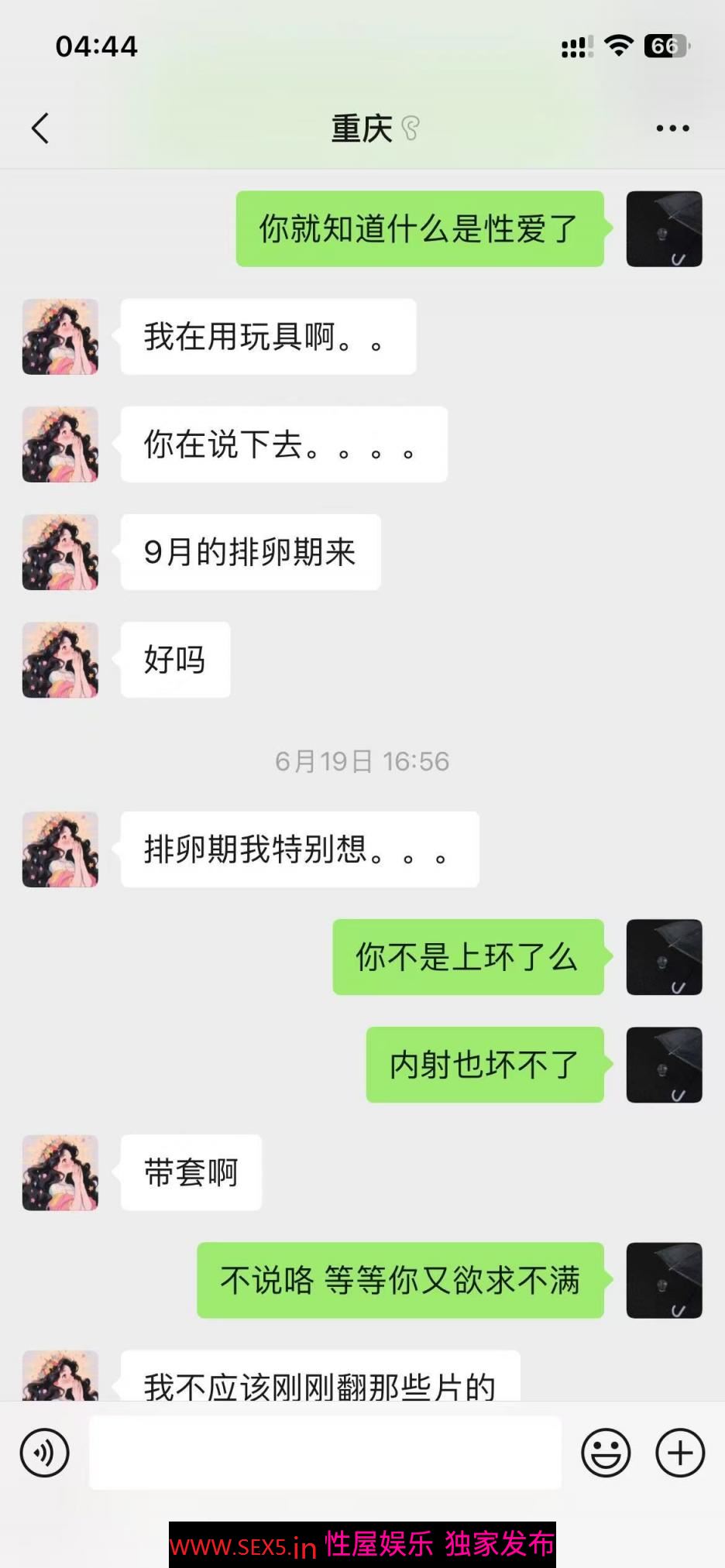The image size is (725, 1568).
Task: Open contact's profile from avatar beside 好吗
Action: pyautogui.click(x=60, y=660)
